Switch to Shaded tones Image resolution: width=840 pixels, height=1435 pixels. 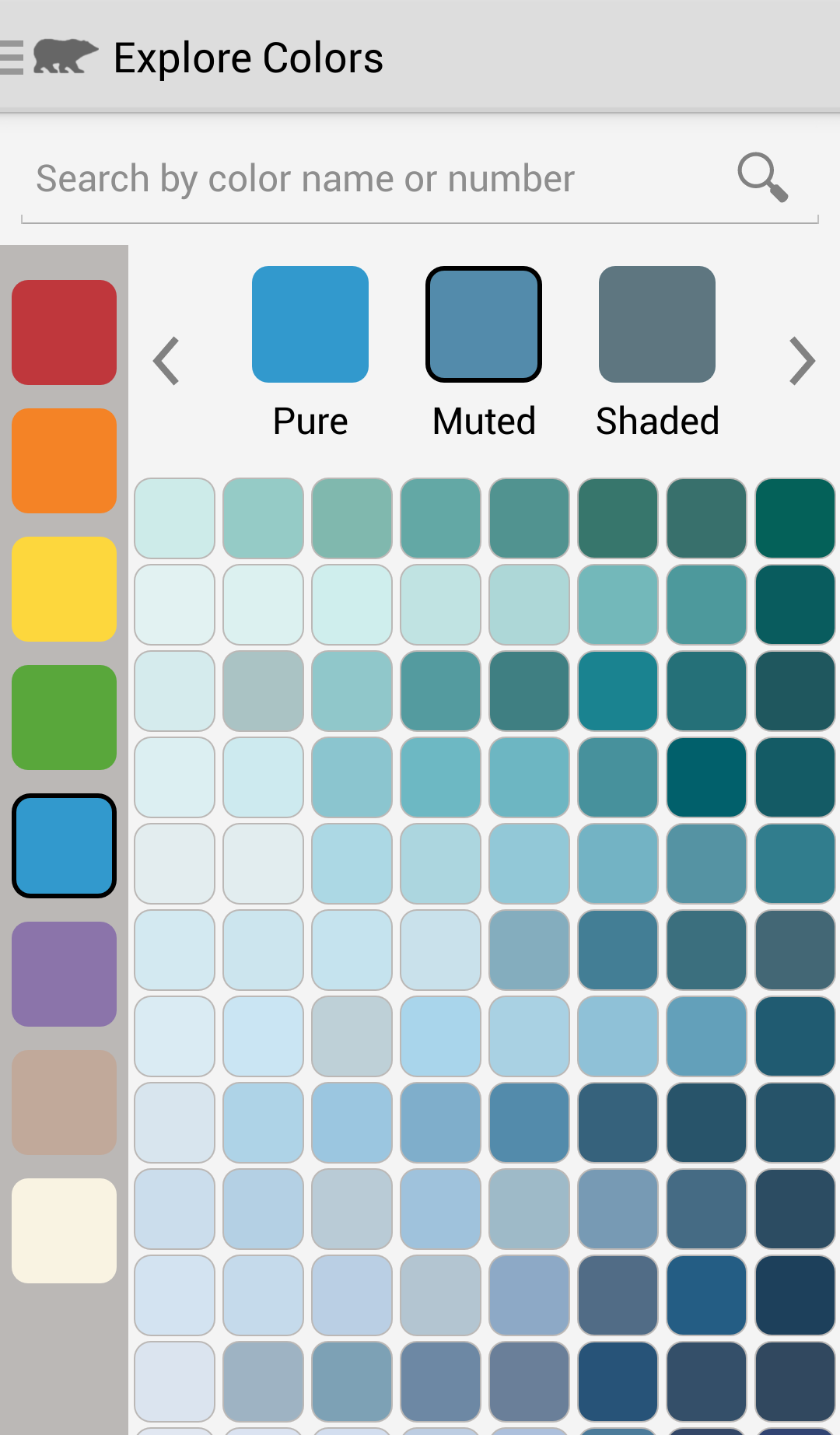657,324
